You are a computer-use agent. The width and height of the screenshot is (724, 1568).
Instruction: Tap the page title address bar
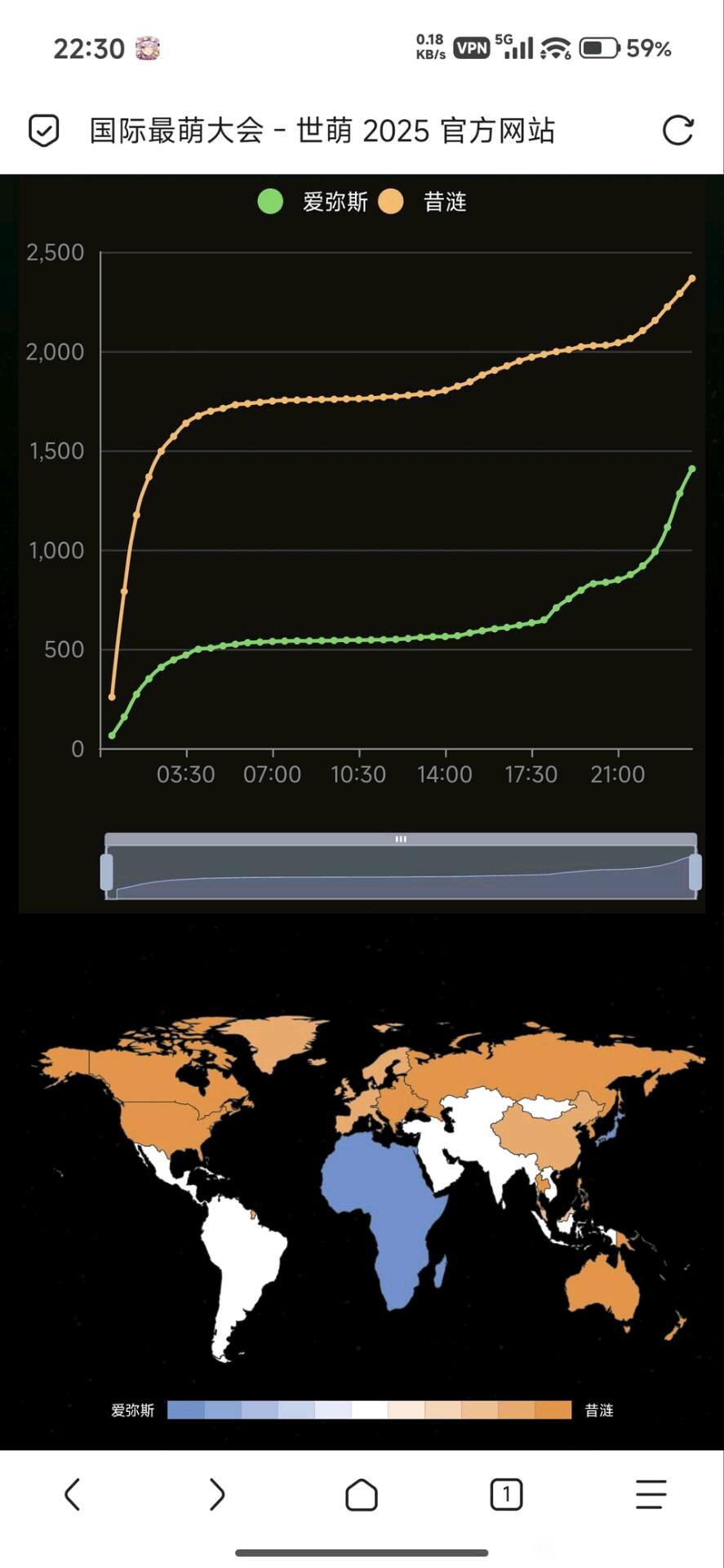322,131
